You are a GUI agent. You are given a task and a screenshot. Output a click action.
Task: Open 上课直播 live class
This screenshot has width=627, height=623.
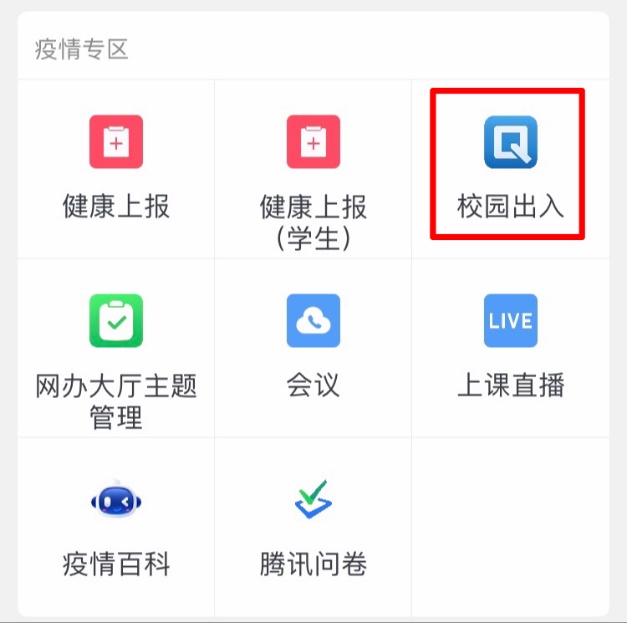(510, 322)
